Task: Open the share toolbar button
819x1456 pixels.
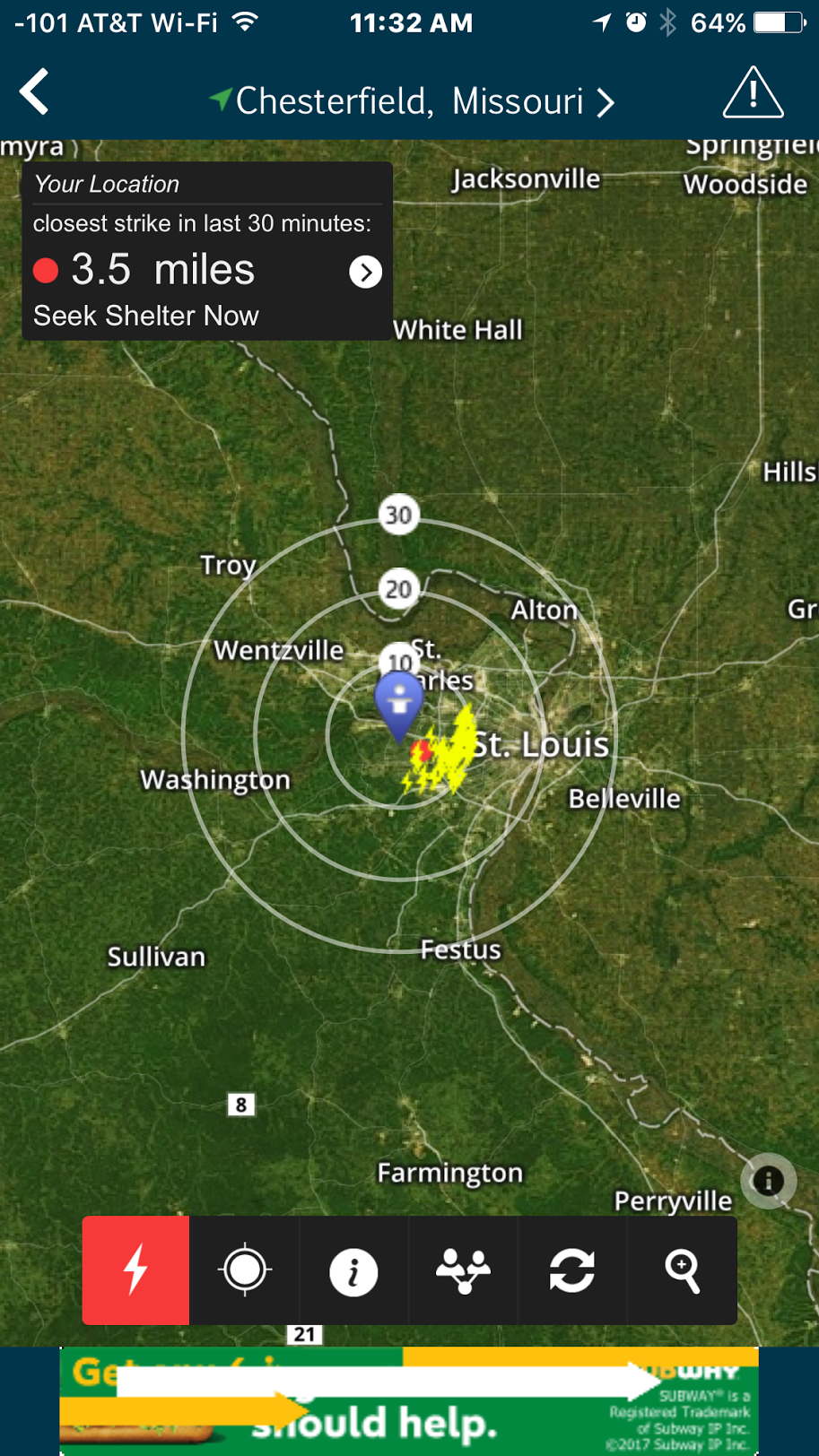Action: 463,1270
